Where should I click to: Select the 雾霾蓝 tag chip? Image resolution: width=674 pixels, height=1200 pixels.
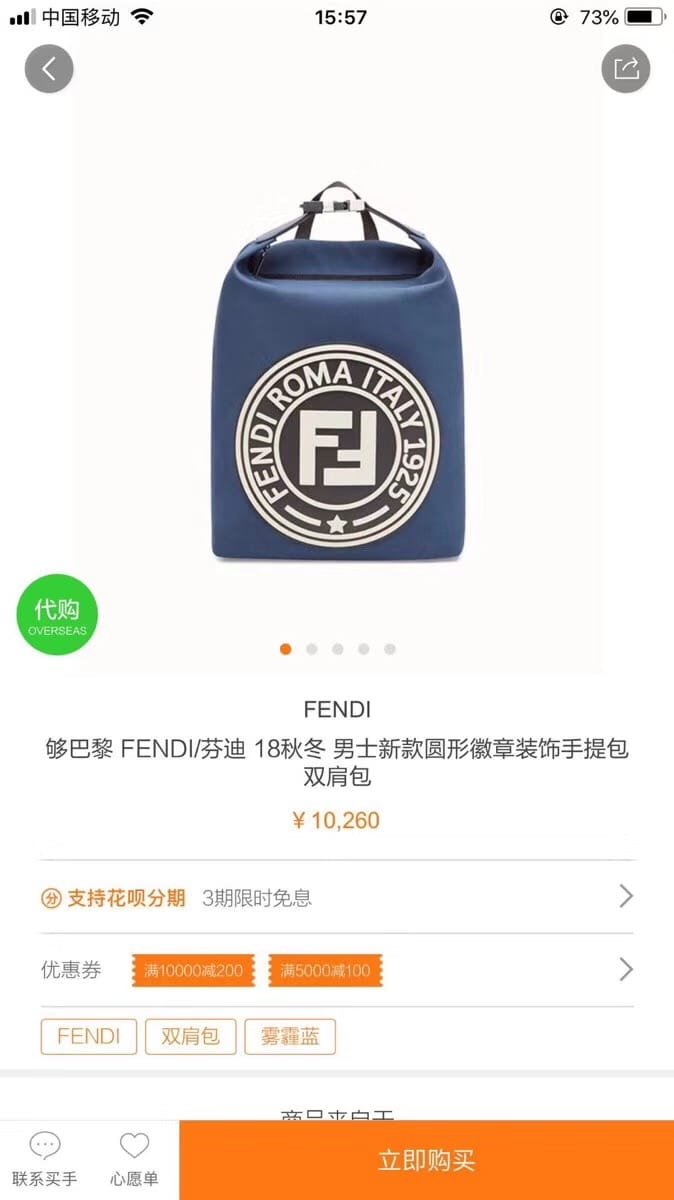click(290, 1036)
